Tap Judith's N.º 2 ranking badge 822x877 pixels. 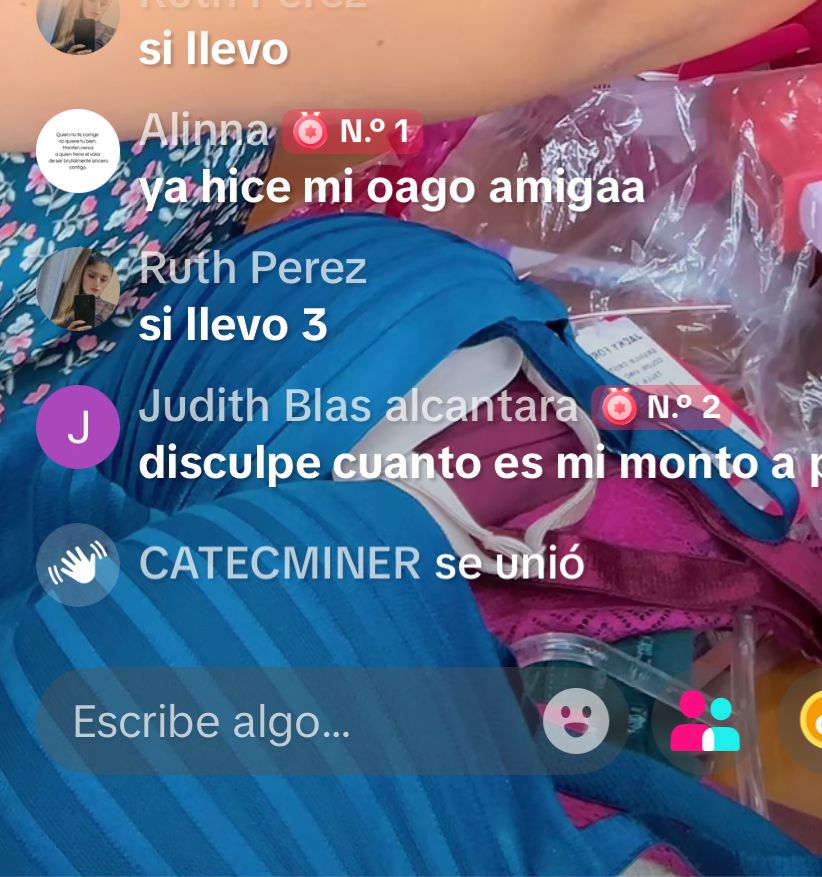[660, 407]
